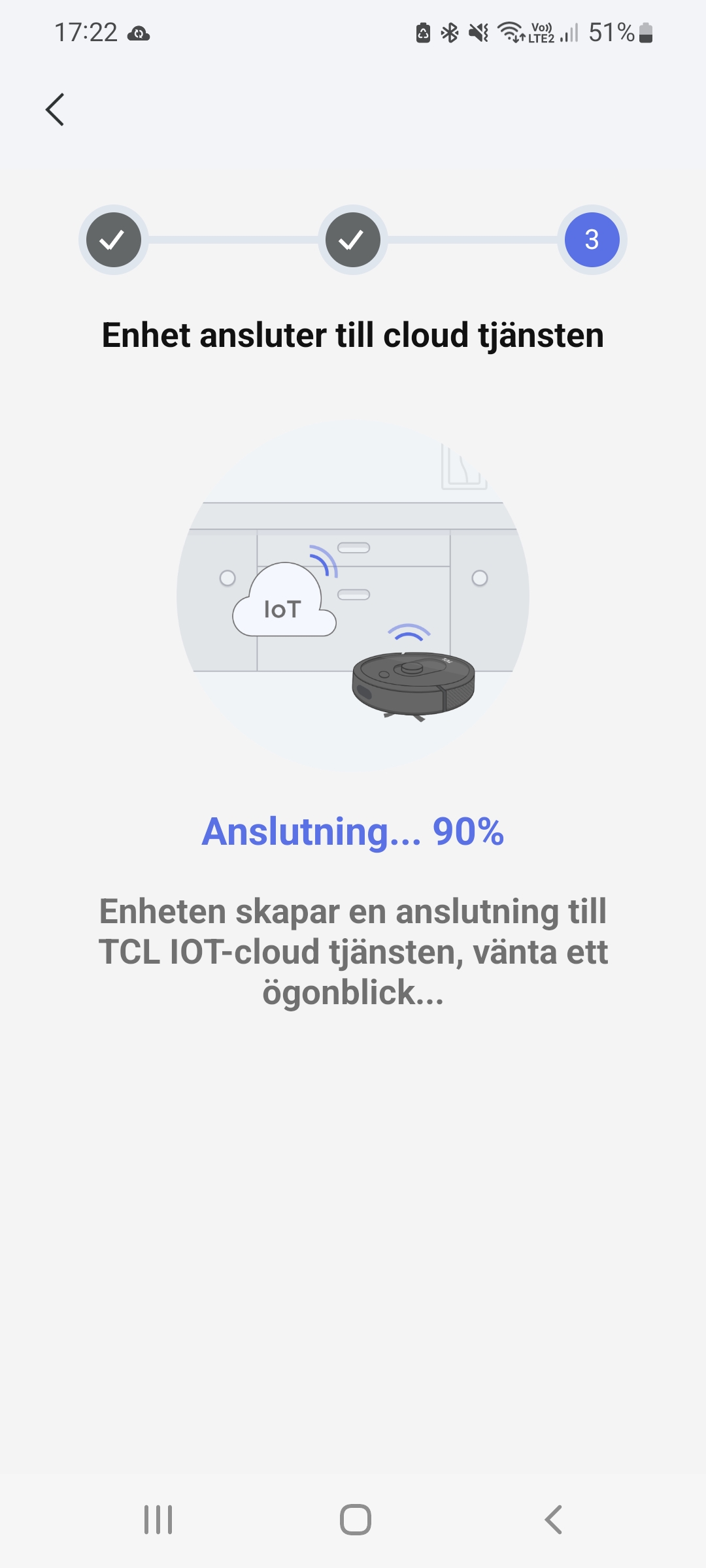Go back using the top-left arrow
This screenshot has width=706, height=1568.
coord(55,109)
